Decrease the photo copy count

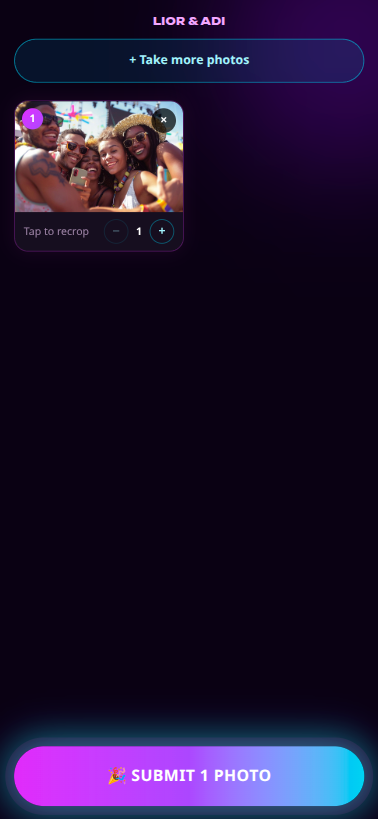pyautogui.click(x=116, y=231)
